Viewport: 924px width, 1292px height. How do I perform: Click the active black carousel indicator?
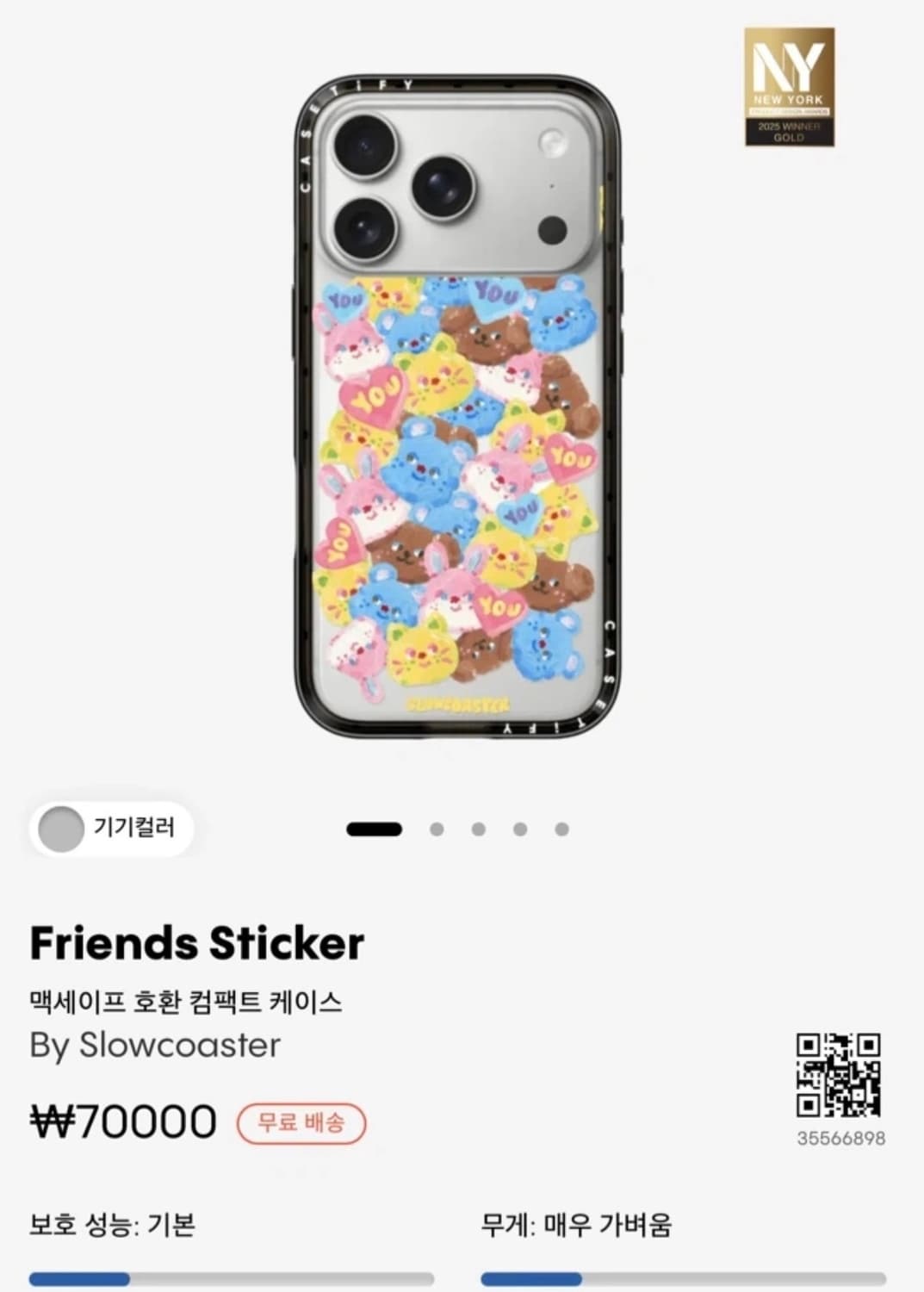(374, 830)
